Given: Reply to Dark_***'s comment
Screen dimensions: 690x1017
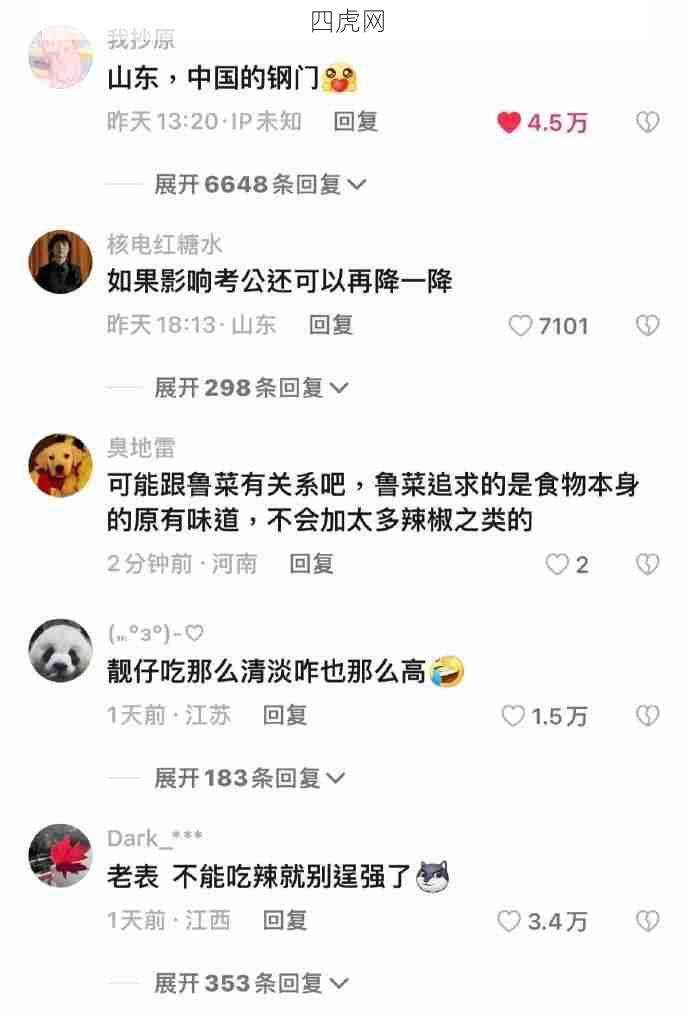Looking at the screenshot, I should tap(285, 920).
